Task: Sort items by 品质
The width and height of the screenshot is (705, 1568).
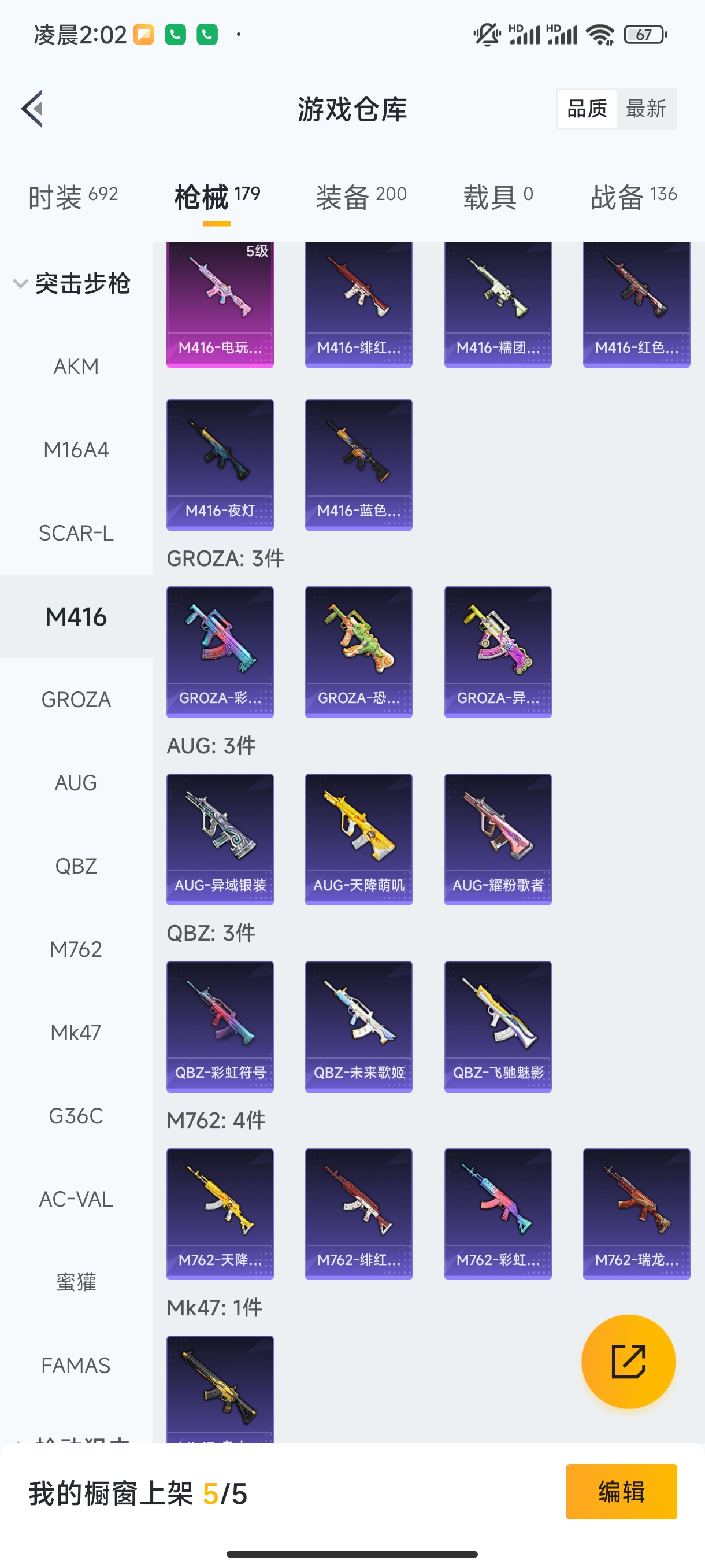Action: (x=587, y=109)
